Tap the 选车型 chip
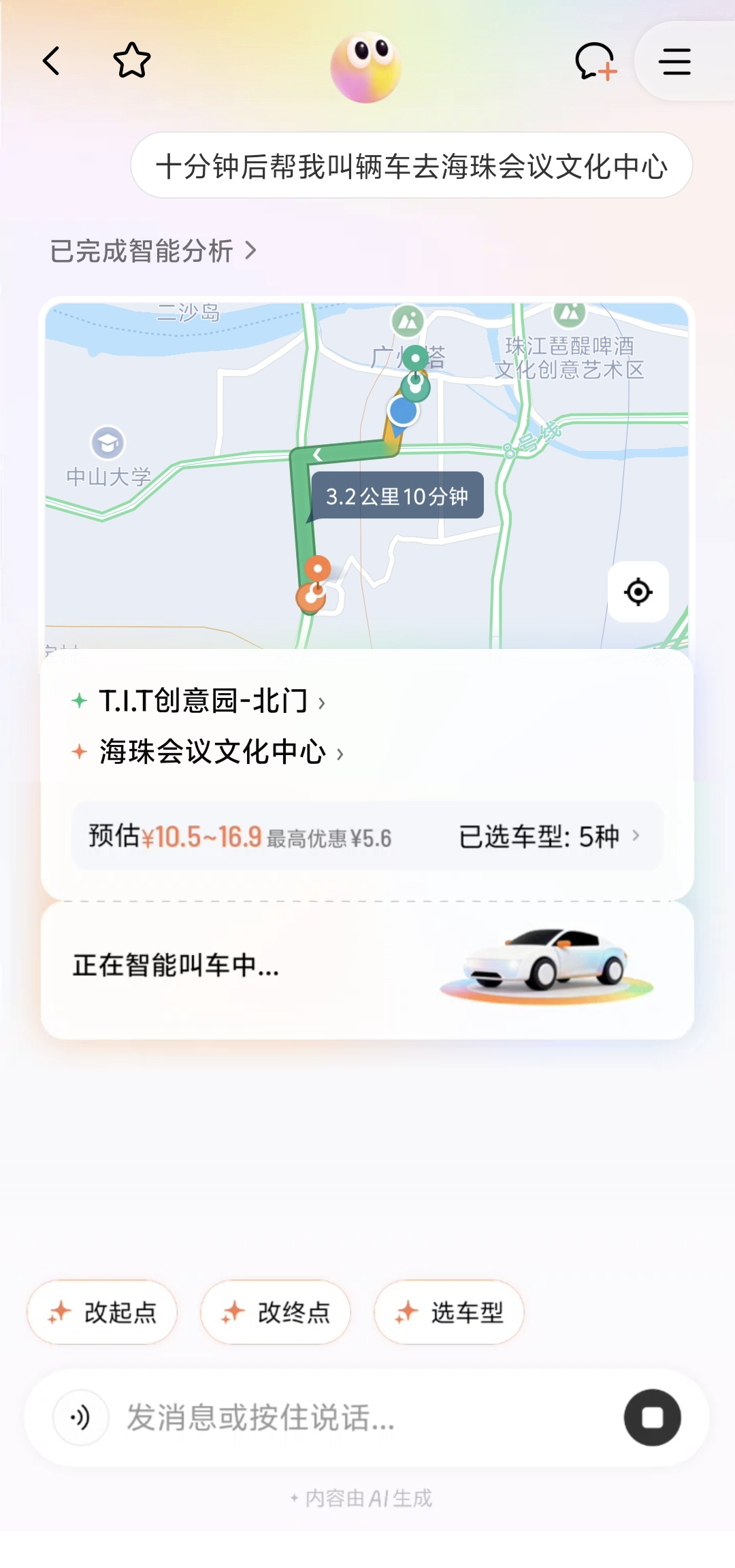Image resolution: width=735 pixels, height=1568 pixels. coord(449,1312)
